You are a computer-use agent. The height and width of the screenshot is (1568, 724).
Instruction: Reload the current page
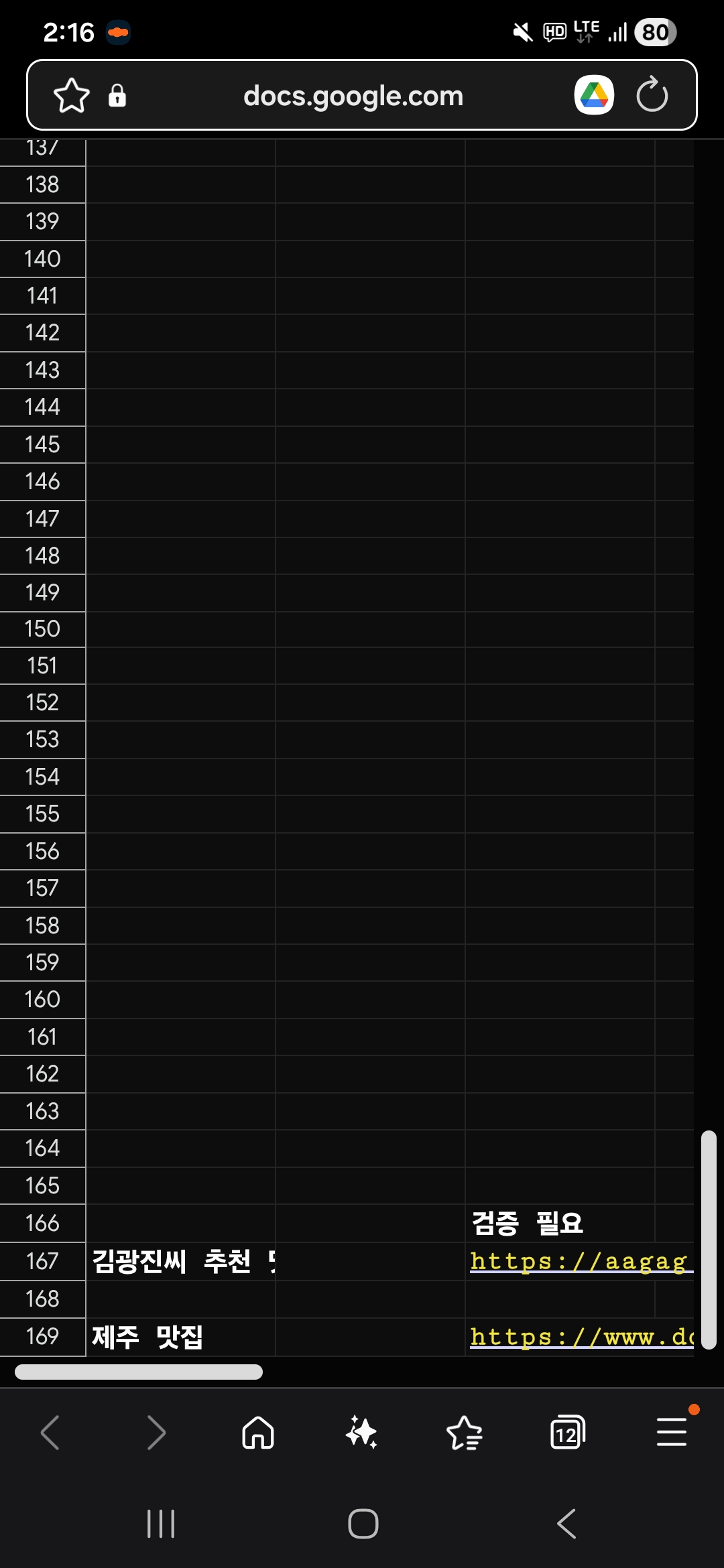(652, 95)
